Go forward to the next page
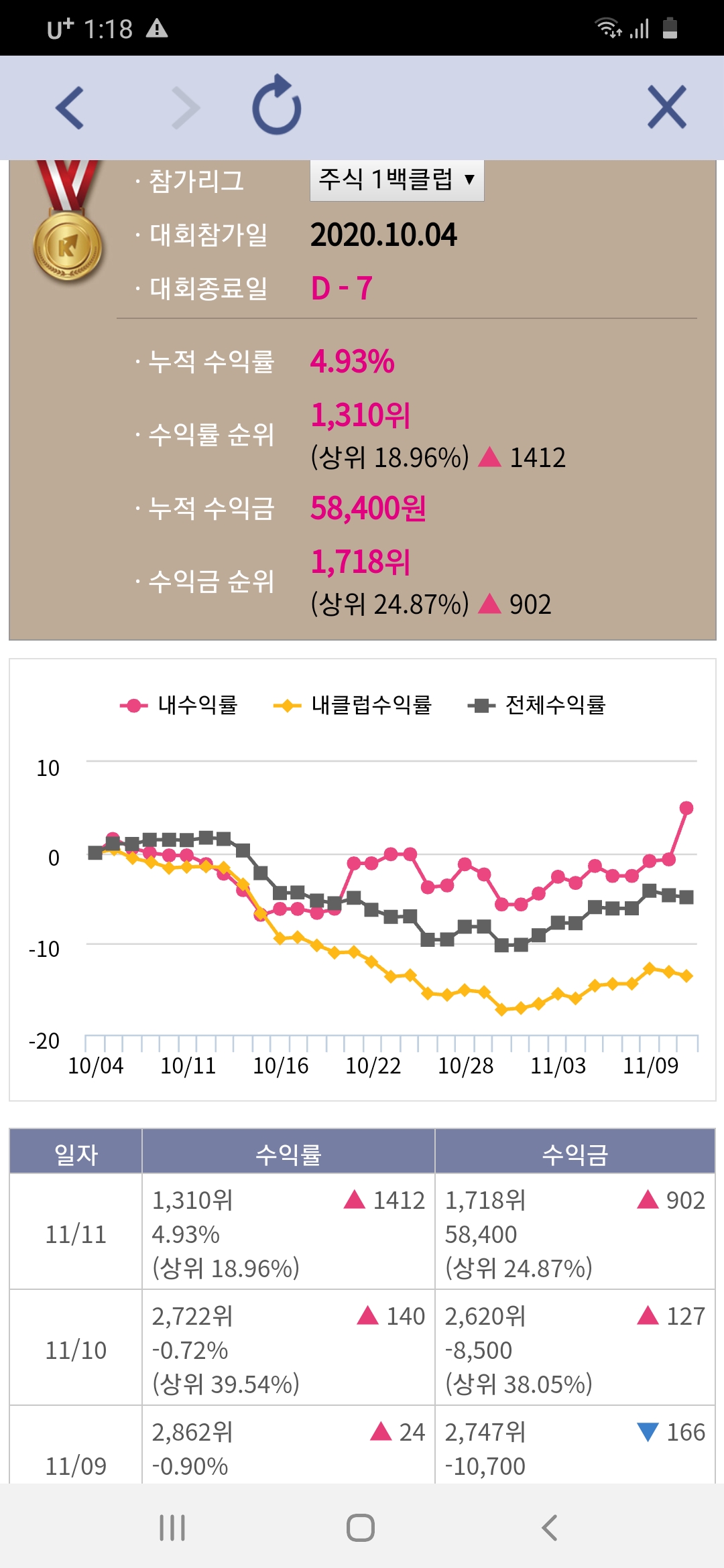Screen dimensions: 724x1568 coord(186,107)
